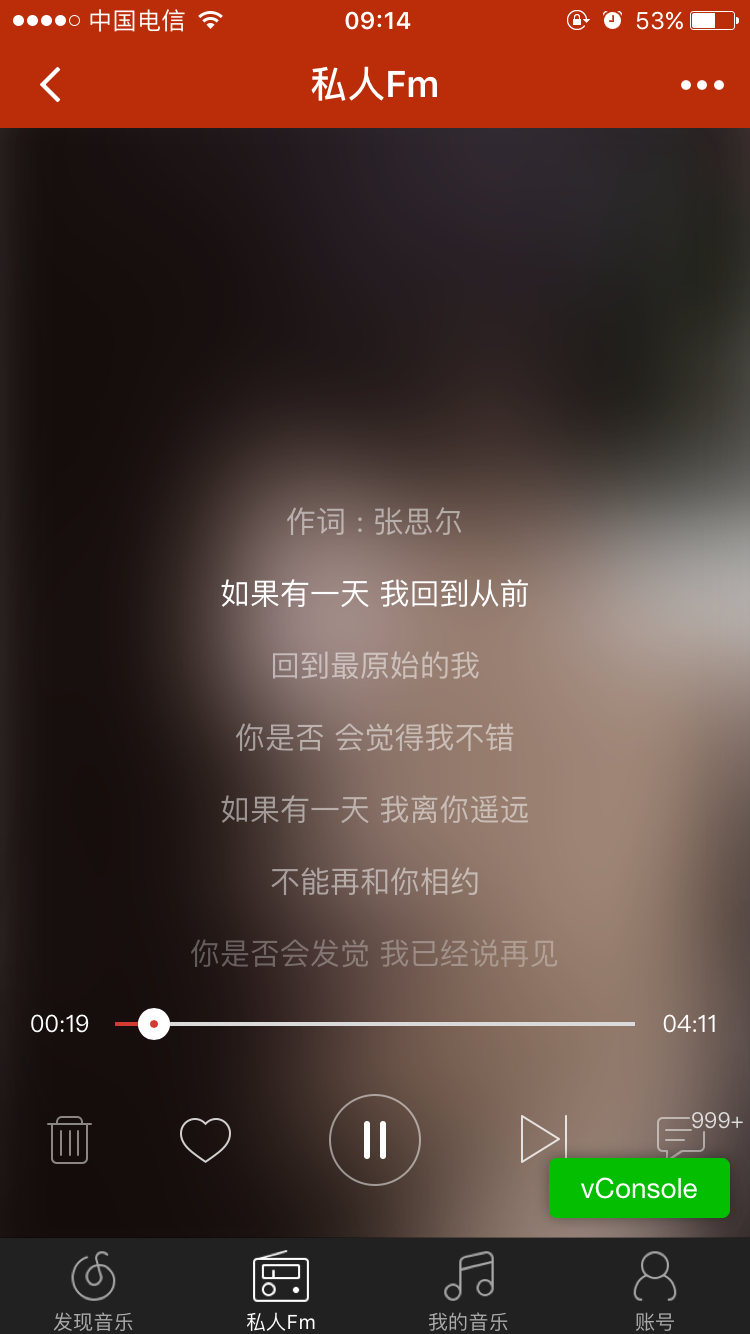Screen dimensions: 750x1334
Task: Go to the 账号 tab
Action: (655, 1290)
